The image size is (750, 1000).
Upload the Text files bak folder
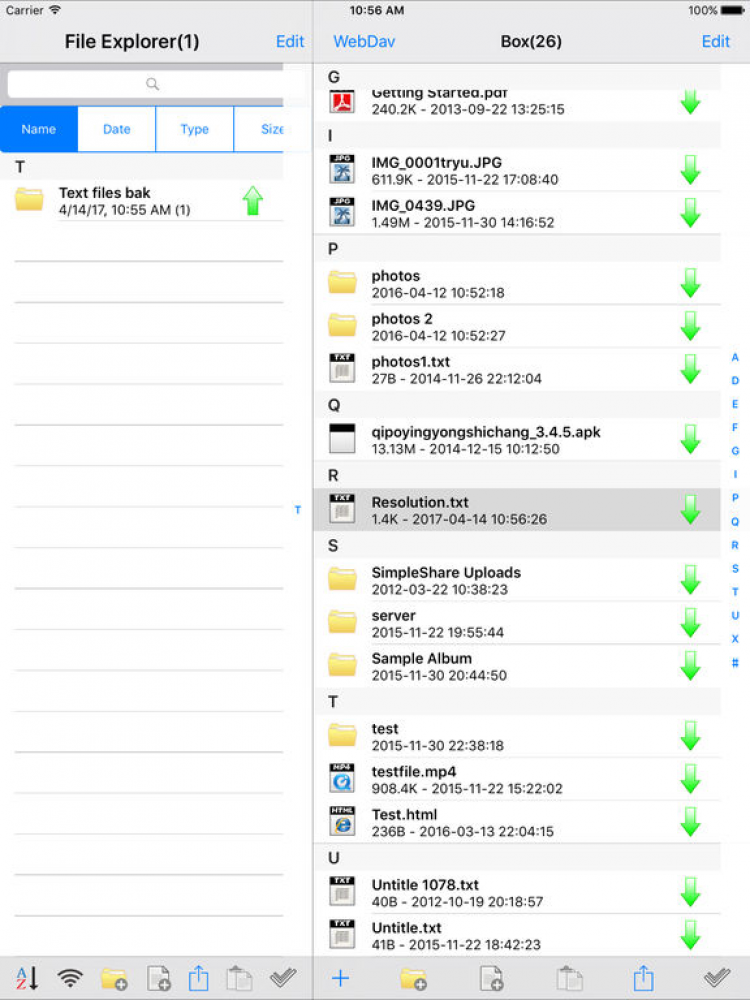pos(253,200)
